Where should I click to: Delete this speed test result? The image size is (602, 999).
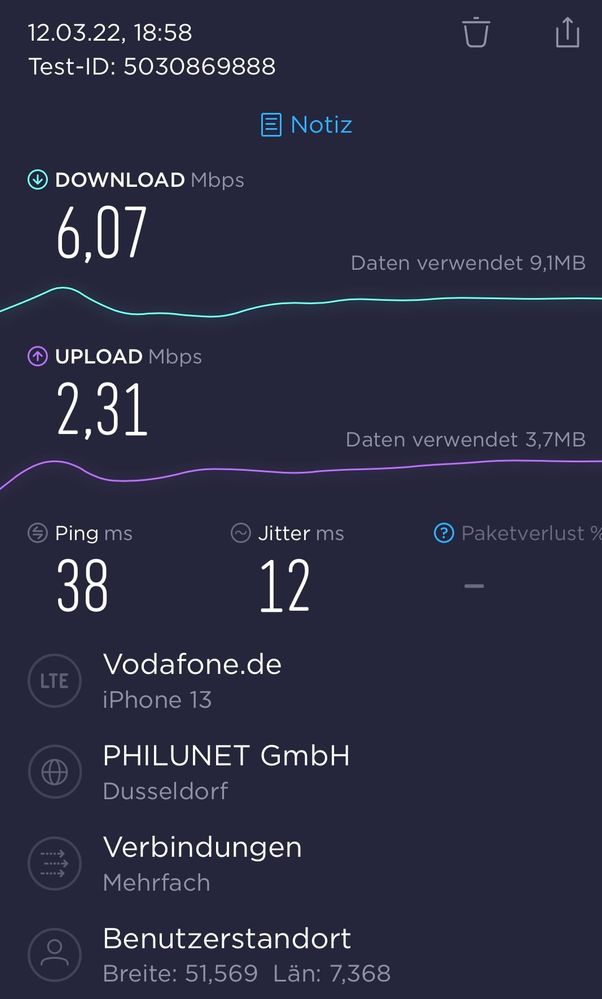[476, 33]
